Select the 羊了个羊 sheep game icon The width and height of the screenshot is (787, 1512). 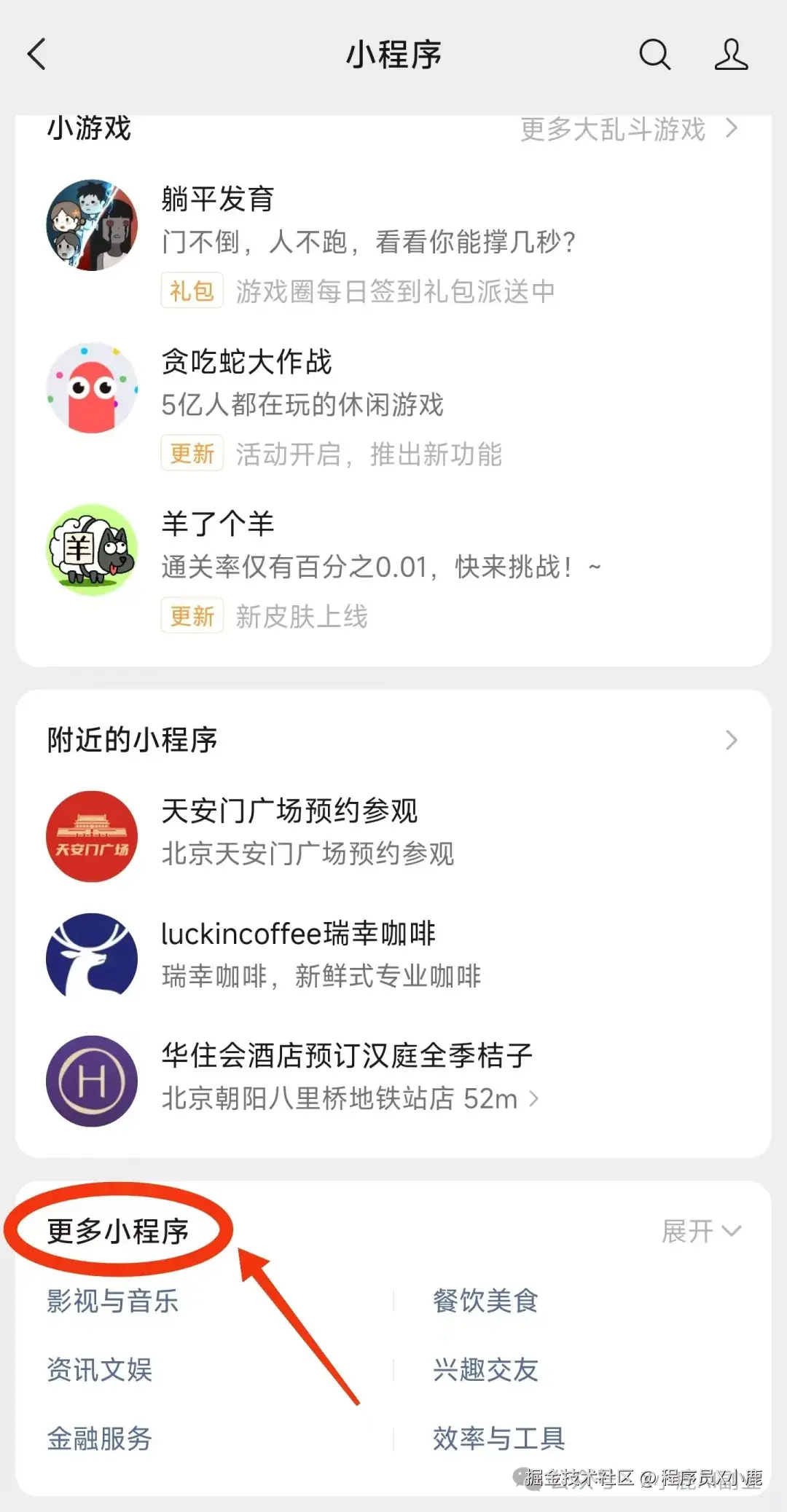(91, 550)
